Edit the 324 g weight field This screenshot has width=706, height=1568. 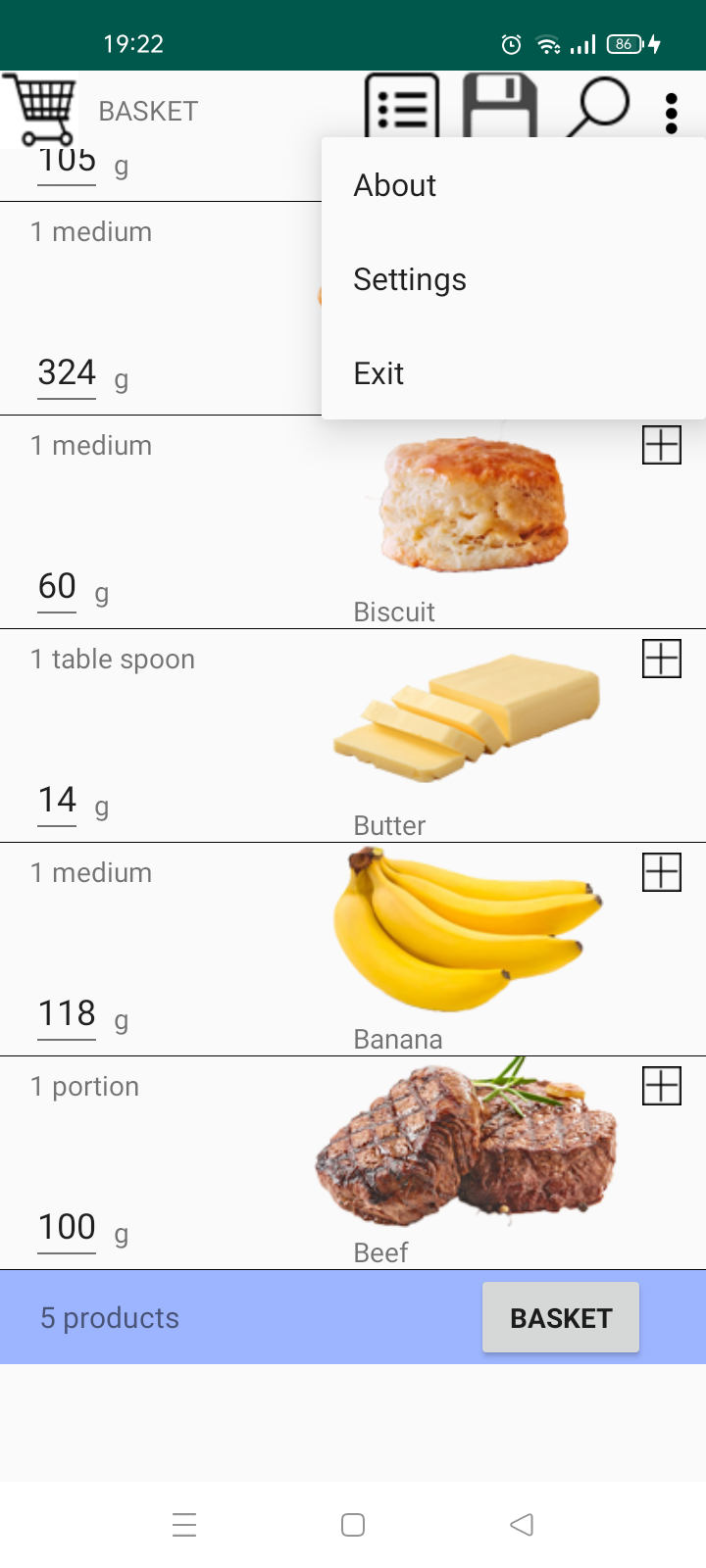pos(67,373)
